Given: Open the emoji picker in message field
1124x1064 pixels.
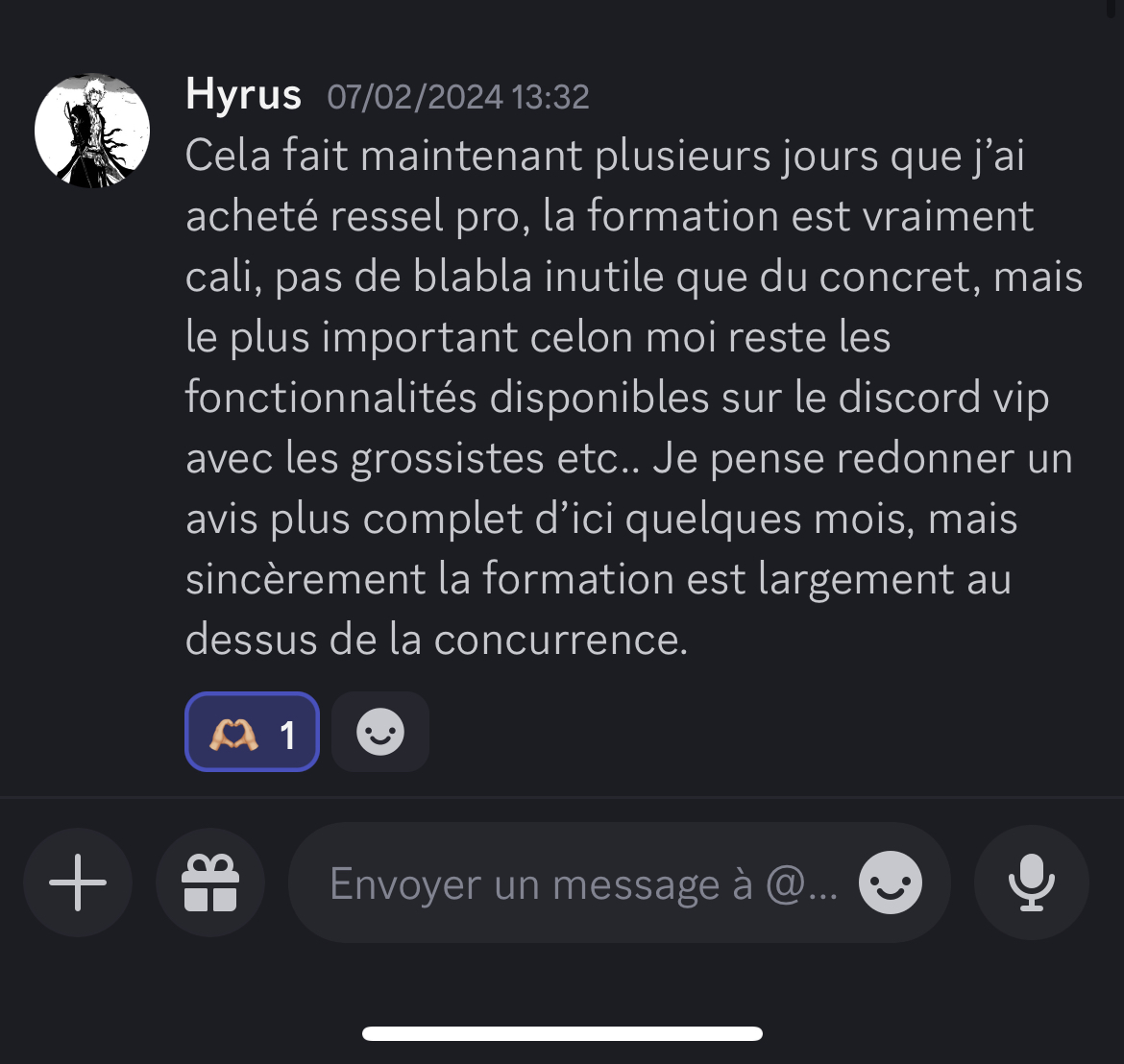Looking at the screenshot, I should click(890, 883).
